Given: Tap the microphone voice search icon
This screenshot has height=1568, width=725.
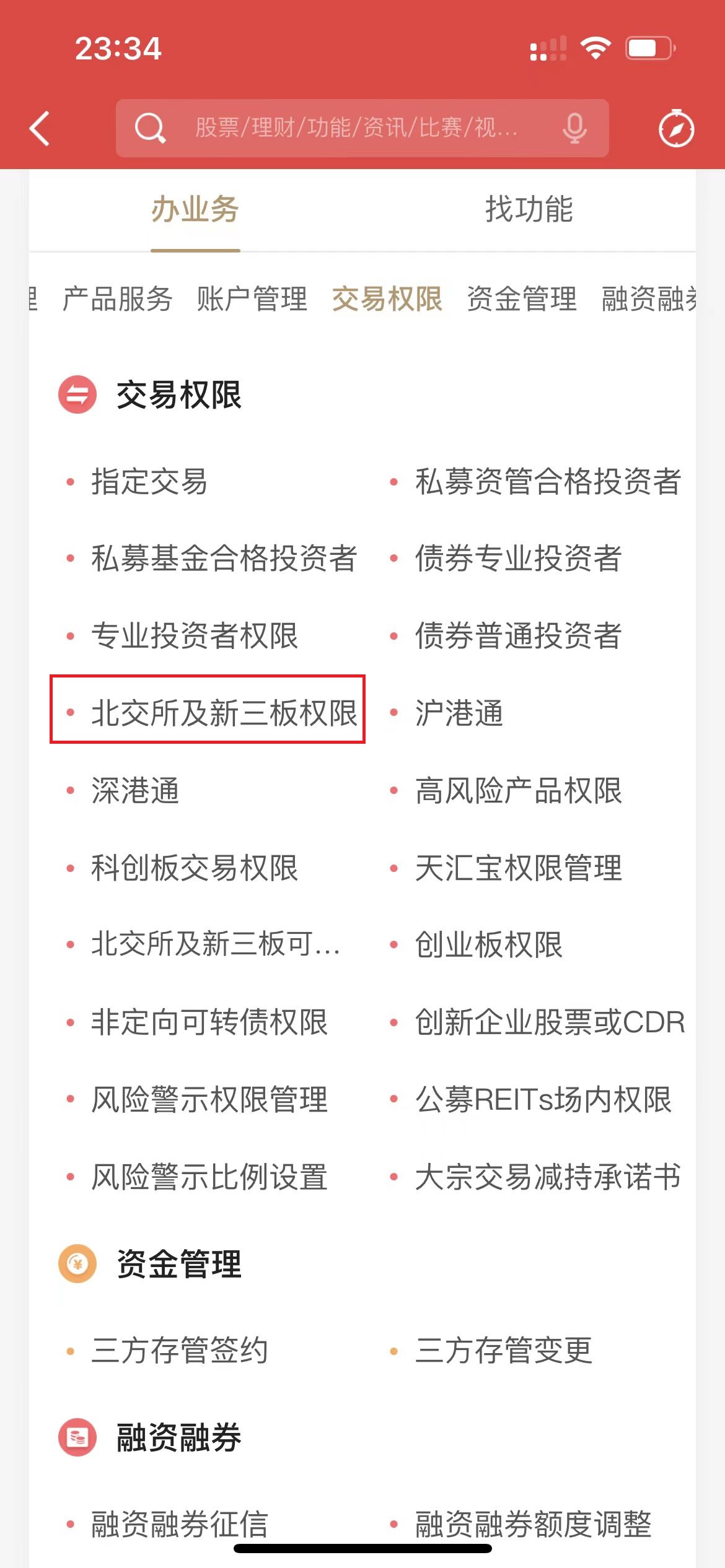Looking at the screenshot, I should click(x=574, y=128).
